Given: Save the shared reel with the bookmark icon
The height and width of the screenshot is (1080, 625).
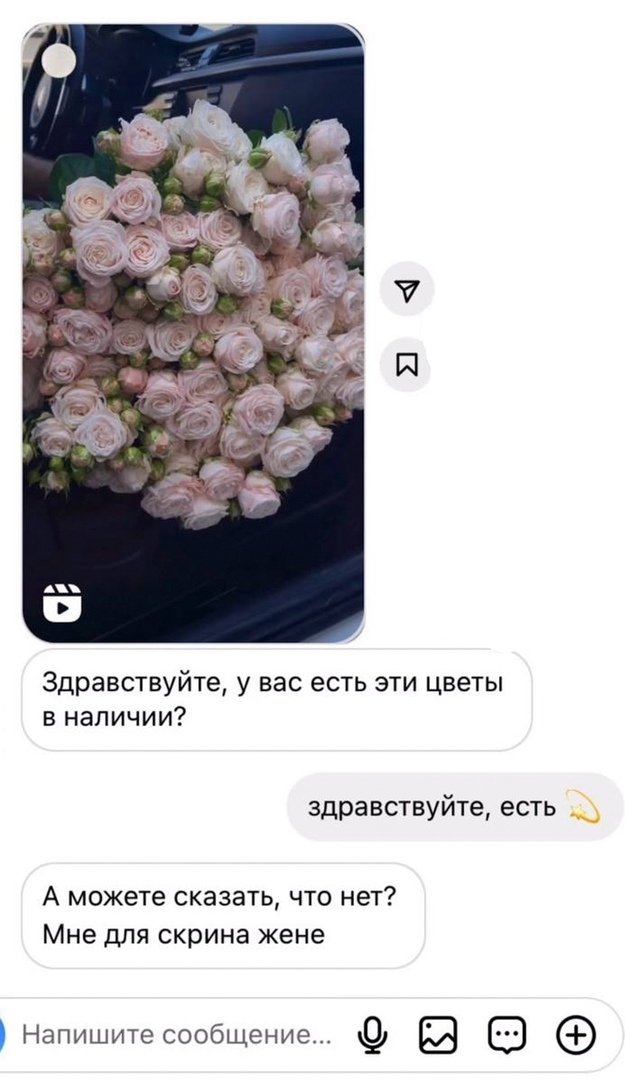Looking at the screenshot, I should [406, 368].
